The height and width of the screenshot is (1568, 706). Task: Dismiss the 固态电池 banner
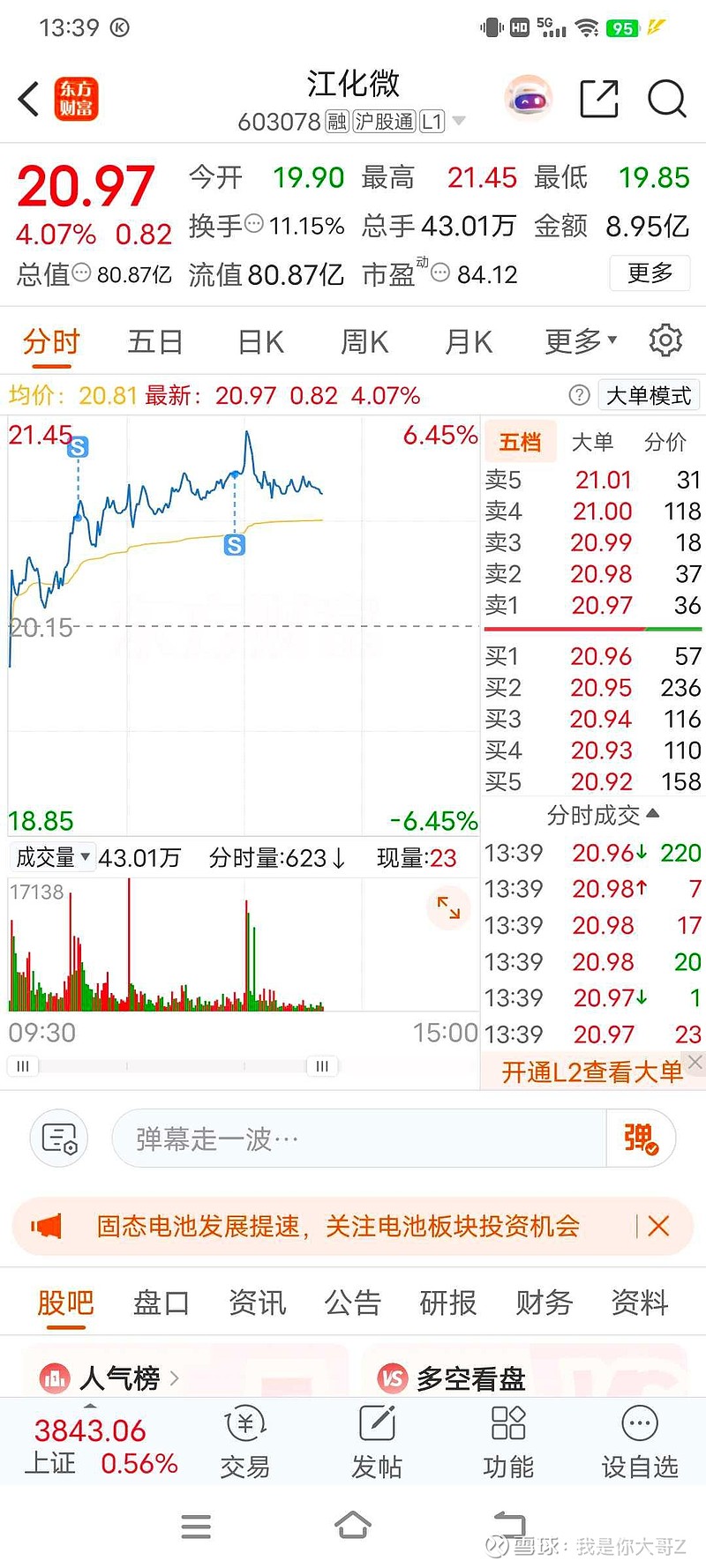(658, 1226)
